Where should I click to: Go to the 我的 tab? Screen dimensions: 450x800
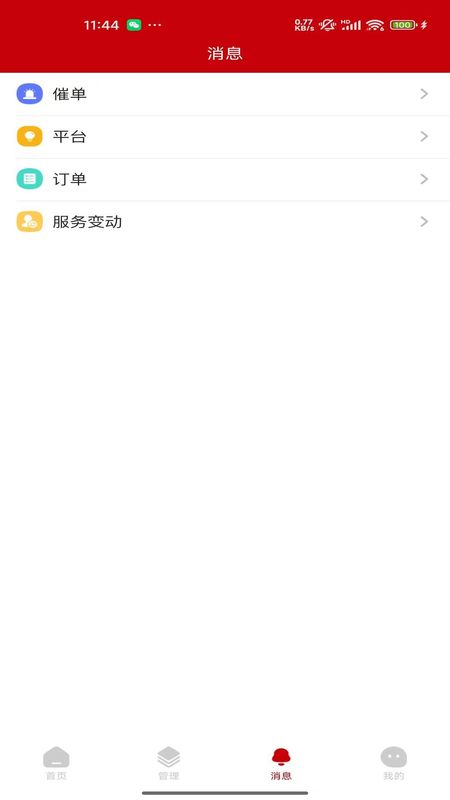(393, 763)
